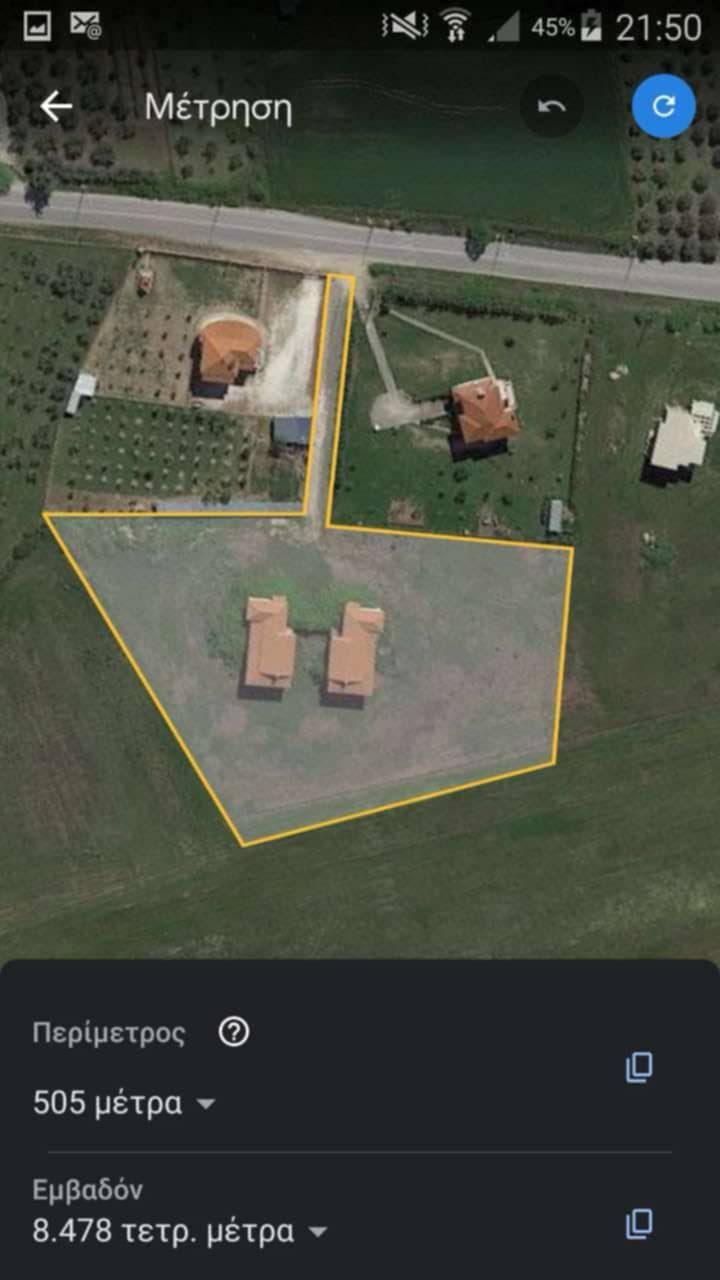Change the area unit from τετρ. μέτρα
720x1280 pixels.
pyautogui.click(x=317, y=1232)
